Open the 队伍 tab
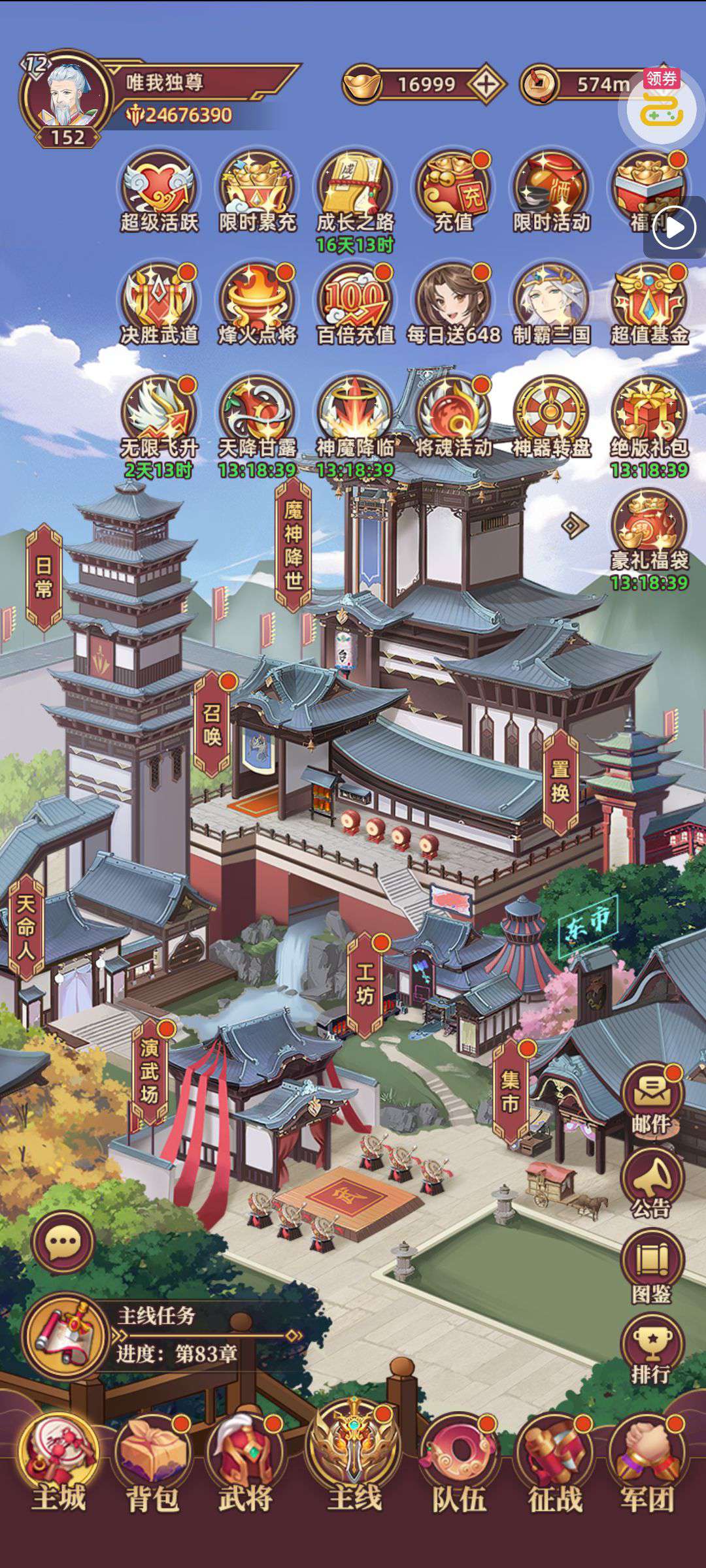Image resolution: width=706 pixels, height=1568 pixels. pyautogui.click(x=458, y=1463)
